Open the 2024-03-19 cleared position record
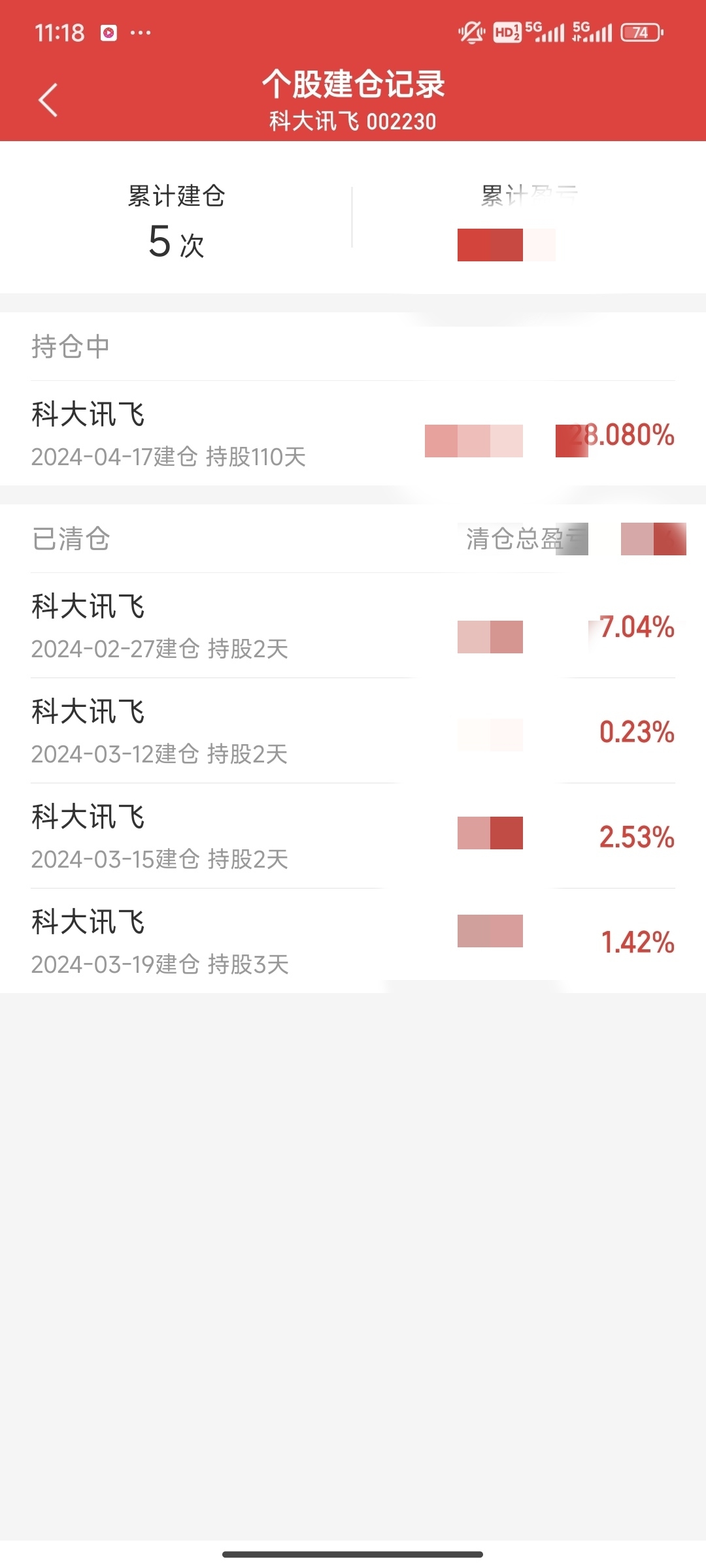Screen dimensions: 706x1568 [353, 941]
